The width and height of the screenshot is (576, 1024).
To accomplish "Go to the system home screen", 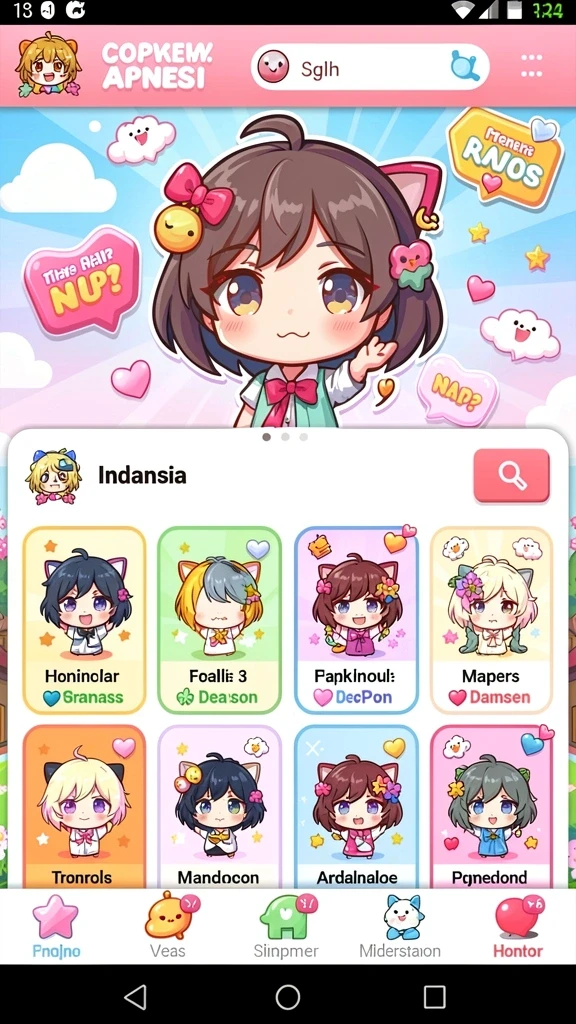I will click(287, 997).
